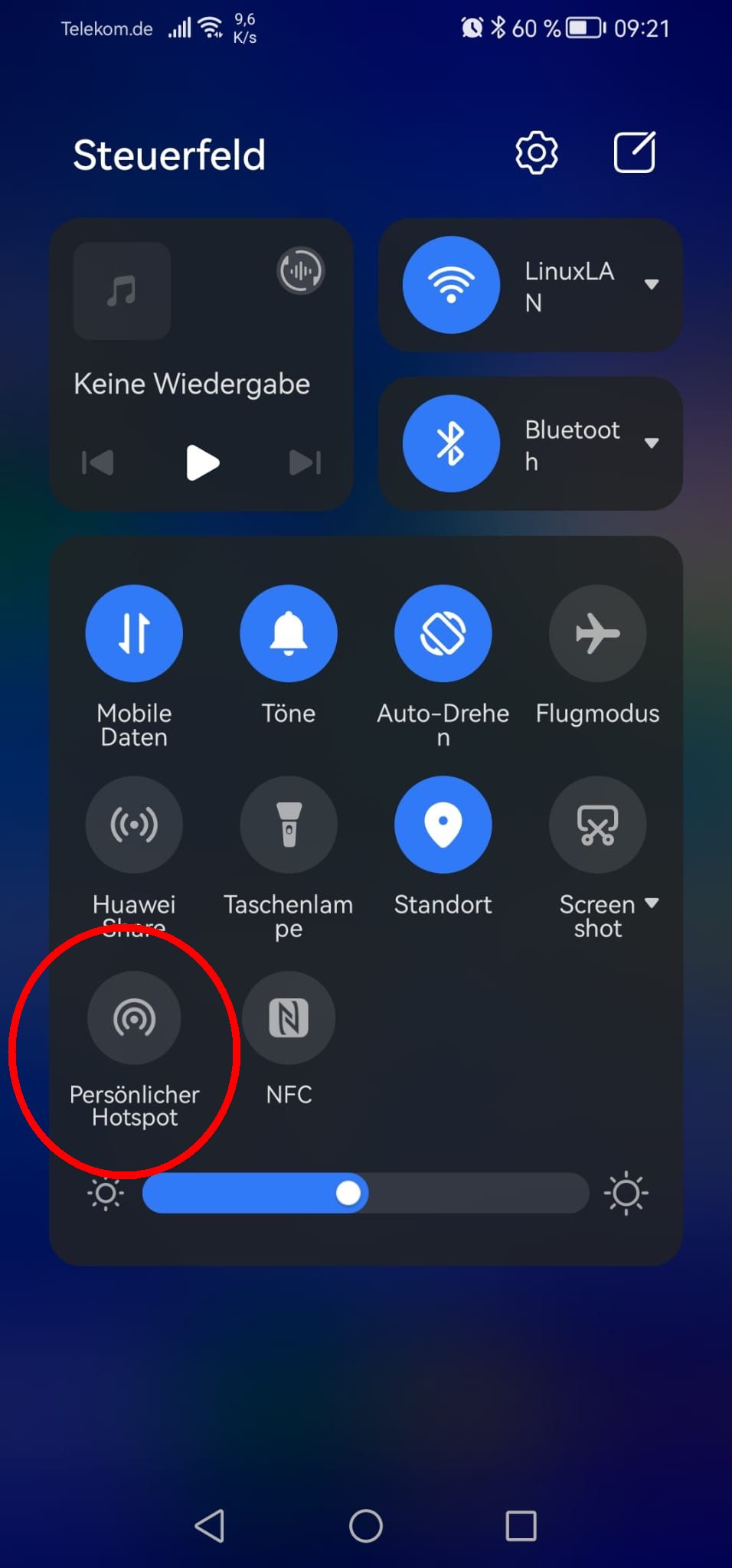This screenshot has width=732, height=1568.
Task: Disable Mobile Daten
Action: (x=134, y=633)
